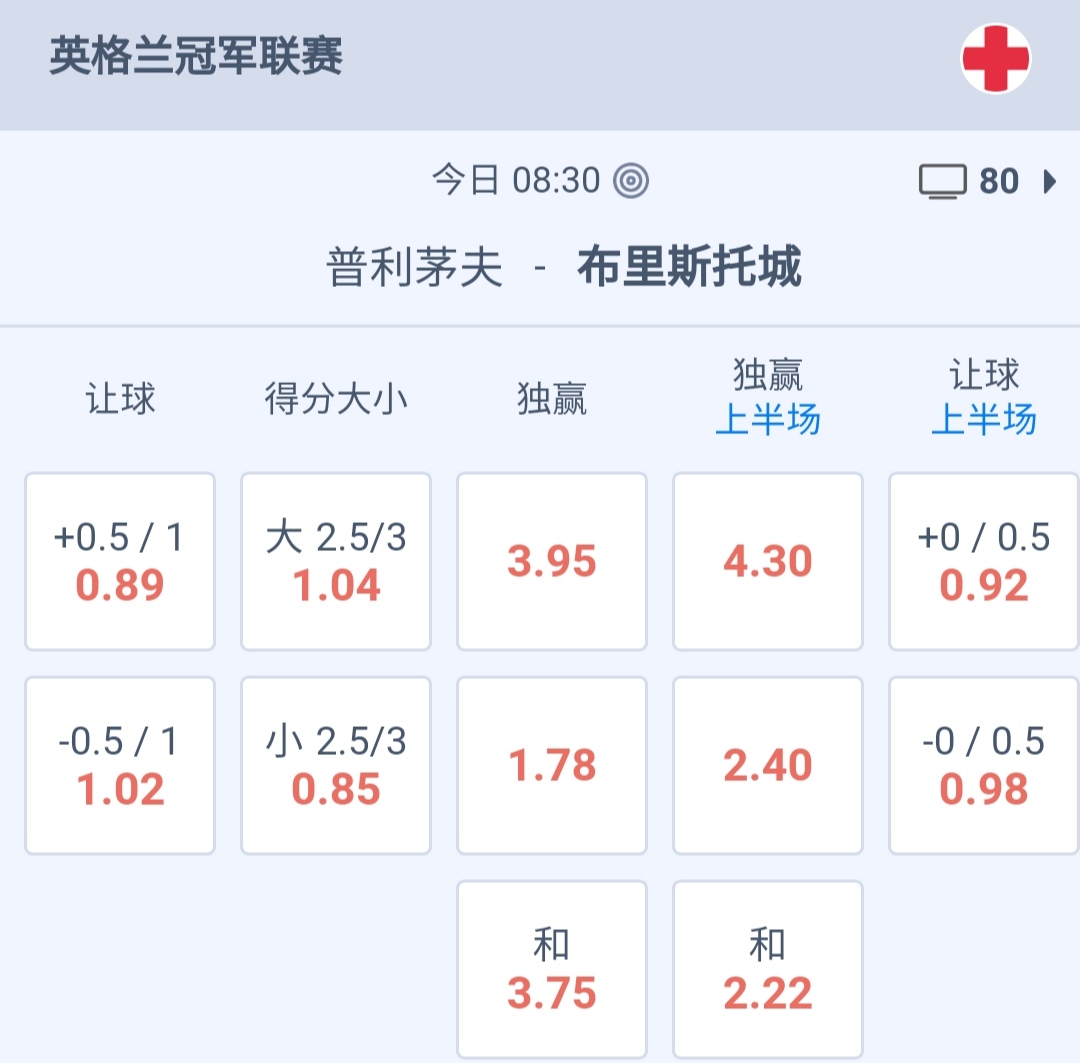This screenshot has width=1080, height=1063.
Task: Choose first-half draw at 2.22
Action: (768, 970)
